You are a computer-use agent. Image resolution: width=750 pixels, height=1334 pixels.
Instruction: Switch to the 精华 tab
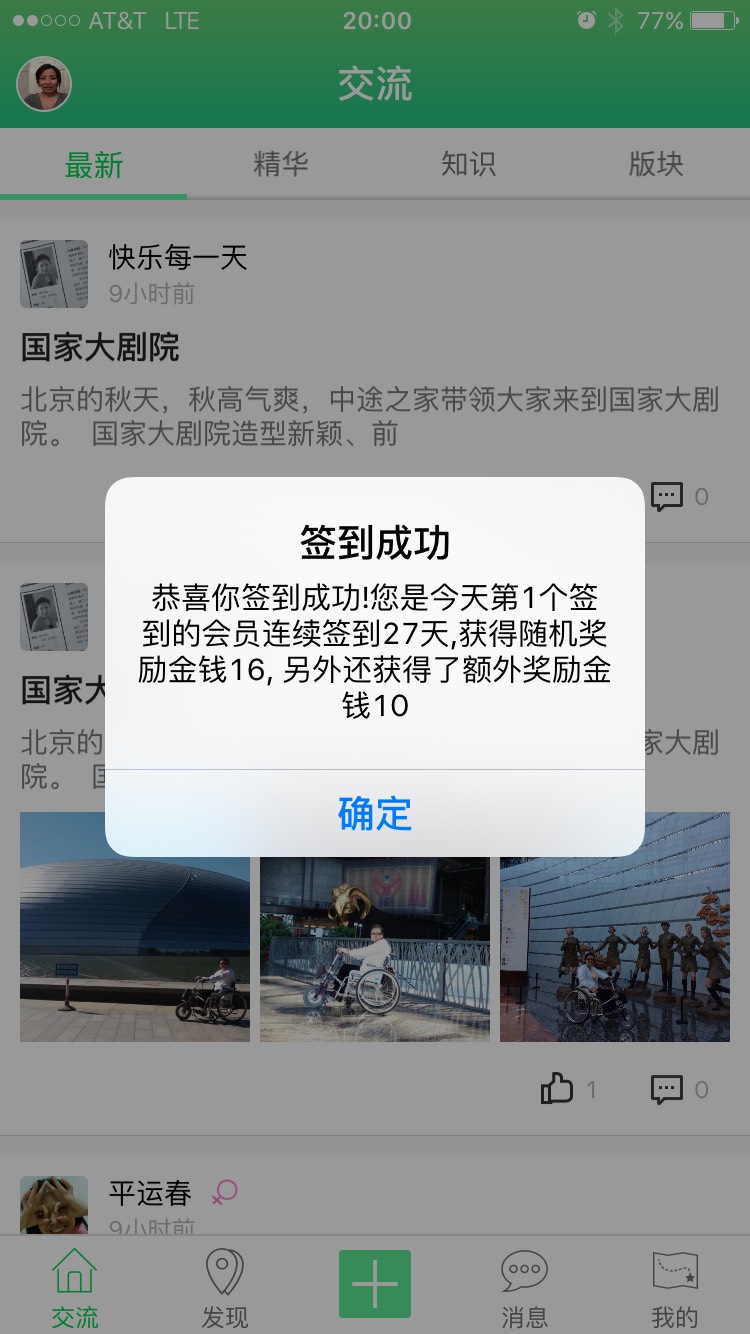coord(281,164)
